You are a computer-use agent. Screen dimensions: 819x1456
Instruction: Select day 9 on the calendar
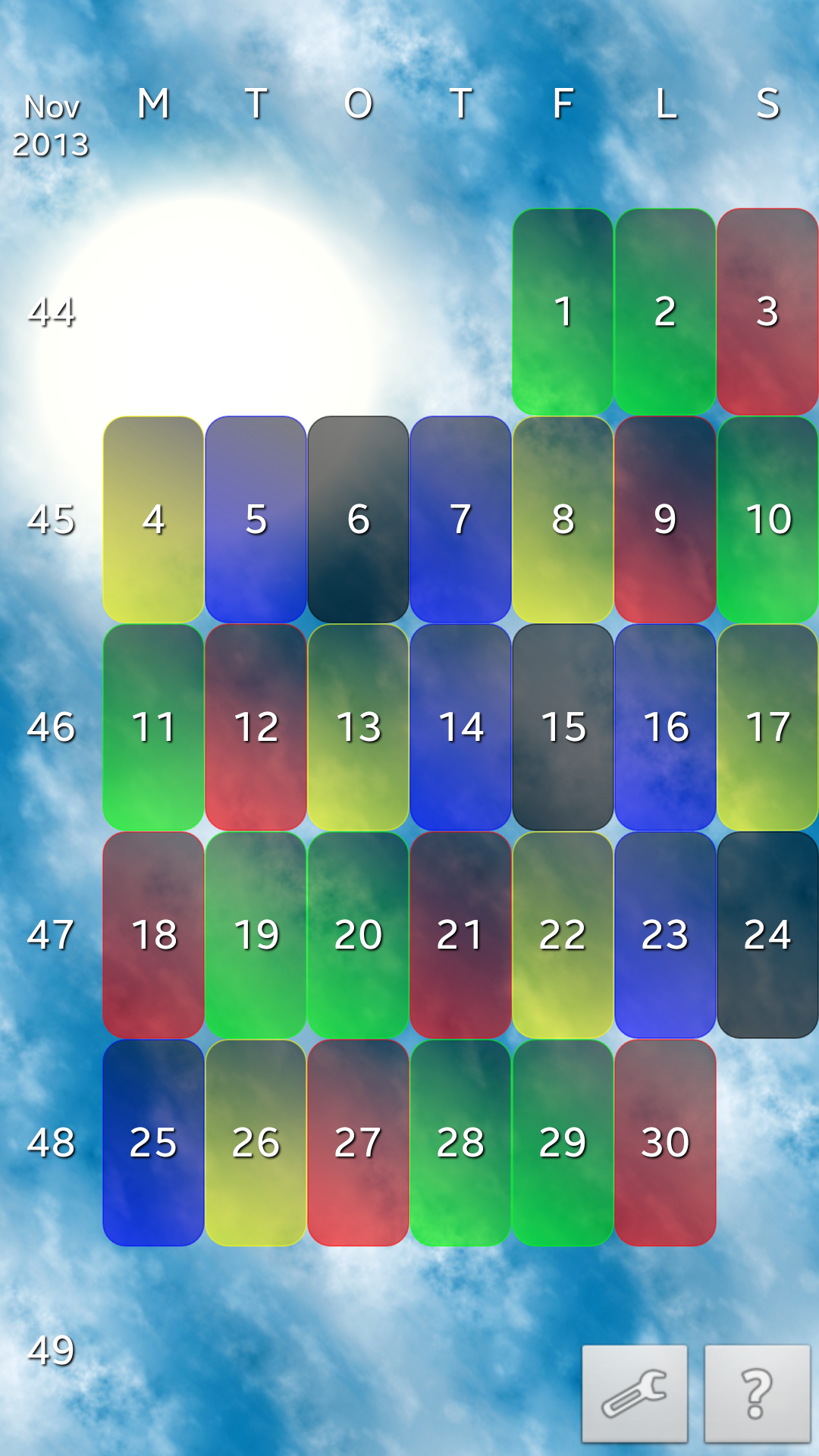[665, 519]
